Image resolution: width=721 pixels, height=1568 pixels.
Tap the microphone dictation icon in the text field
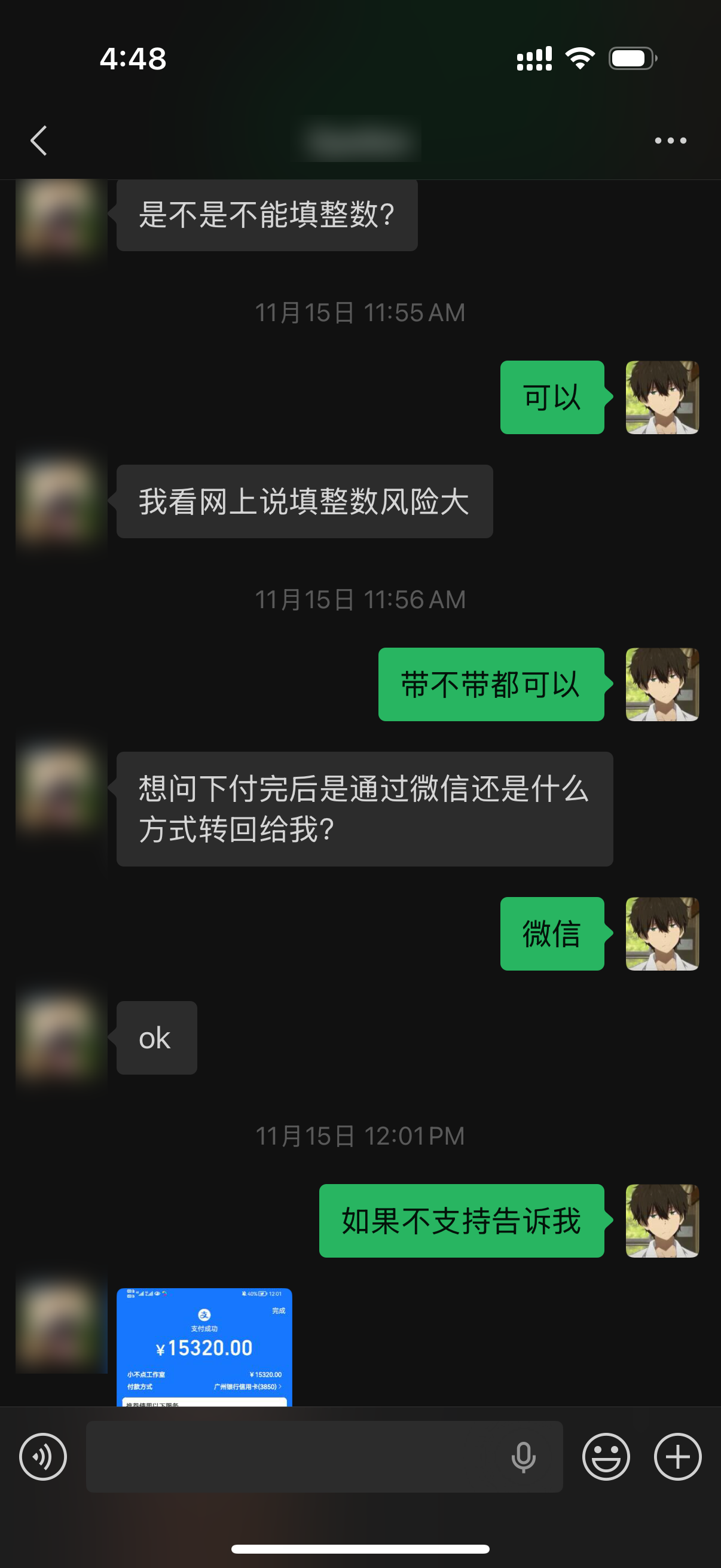[x=523, y=1457]
